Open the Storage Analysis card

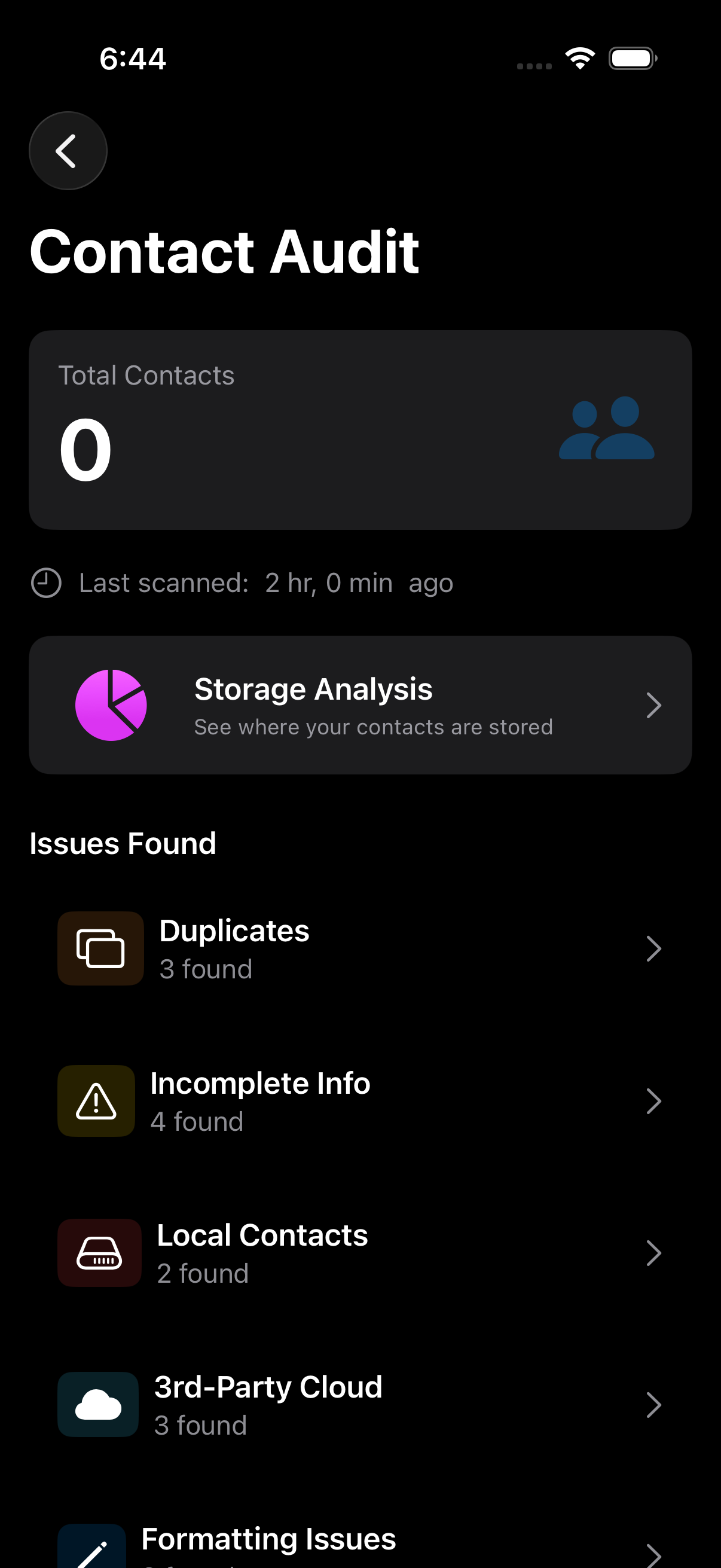360,705
